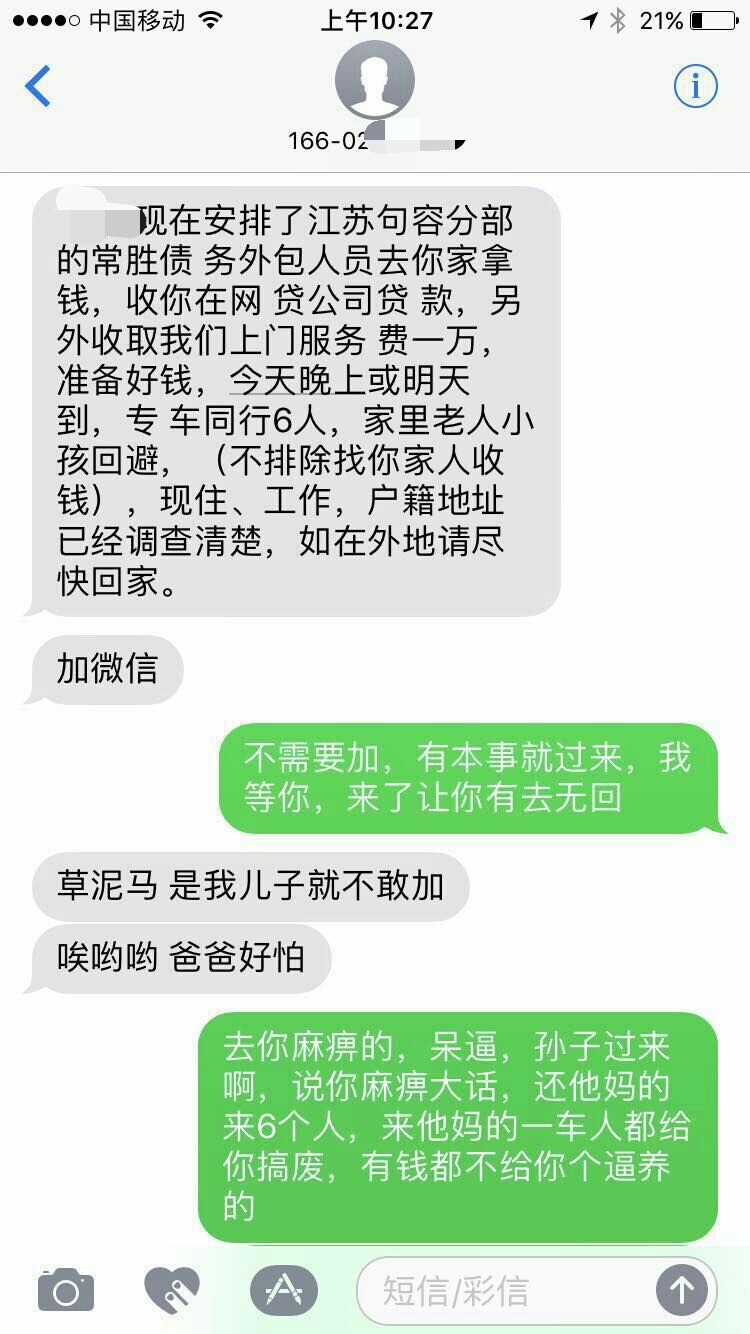Open the iMessage App Store drawer
Image resolution: width=750 pixels, height=1334 pixels.
tap(284, 1289)
